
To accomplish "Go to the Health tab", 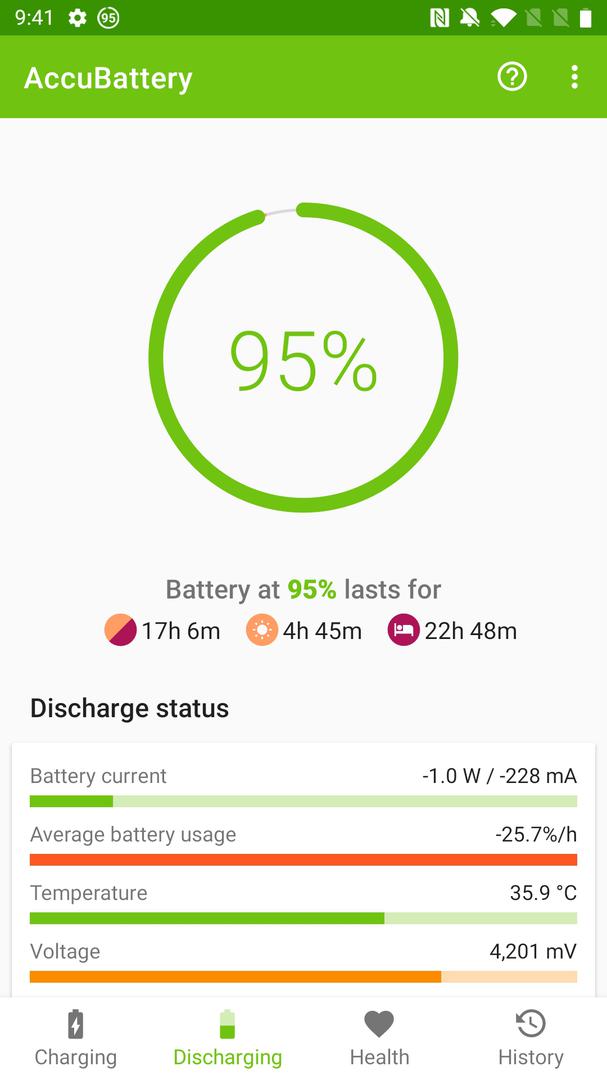I will coord(379,1038).
